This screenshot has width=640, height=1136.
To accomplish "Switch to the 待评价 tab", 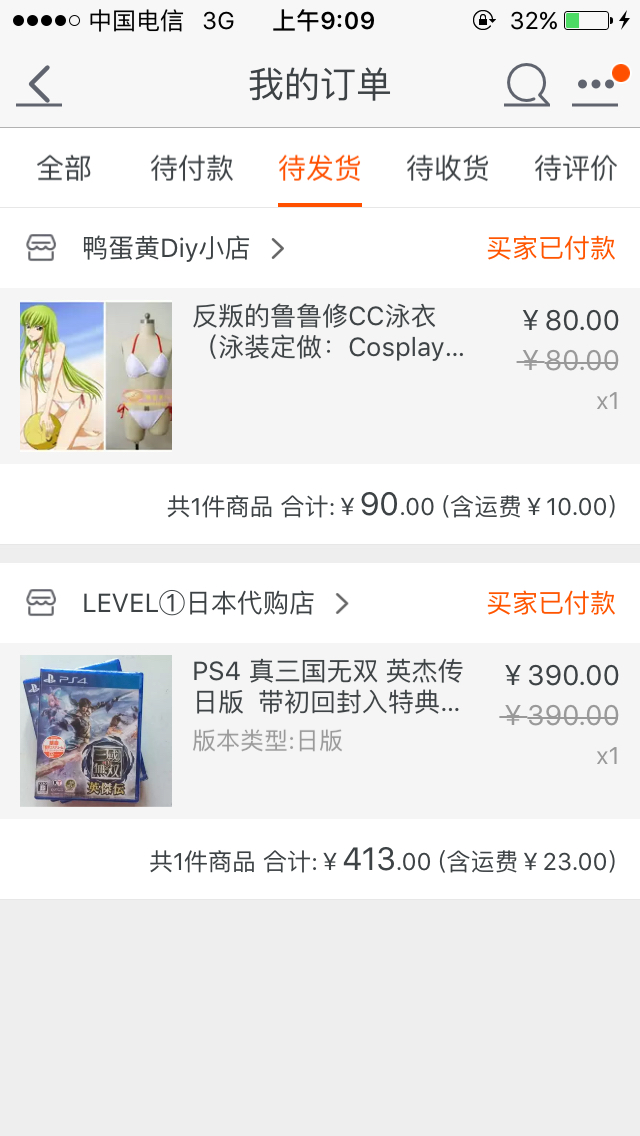I will click(576, 169).
